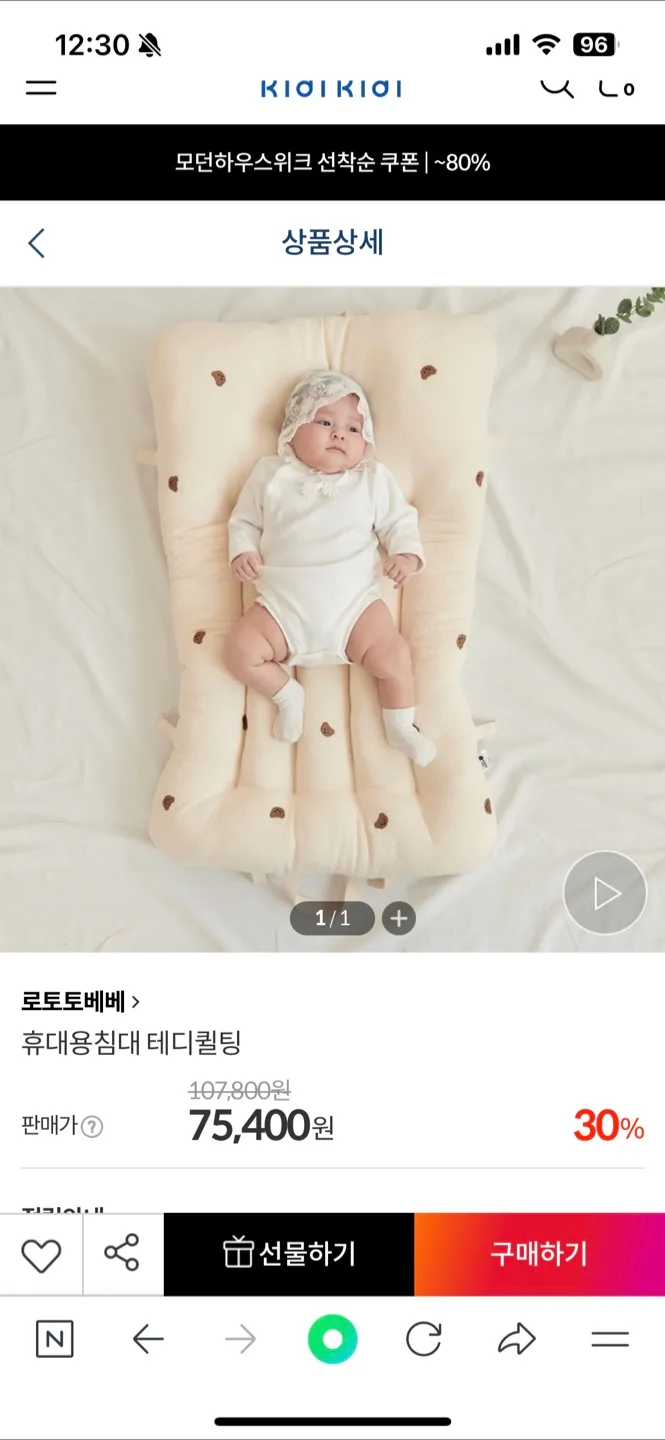
Task: Go back in browser toolbar
Action: point(148,1339)
